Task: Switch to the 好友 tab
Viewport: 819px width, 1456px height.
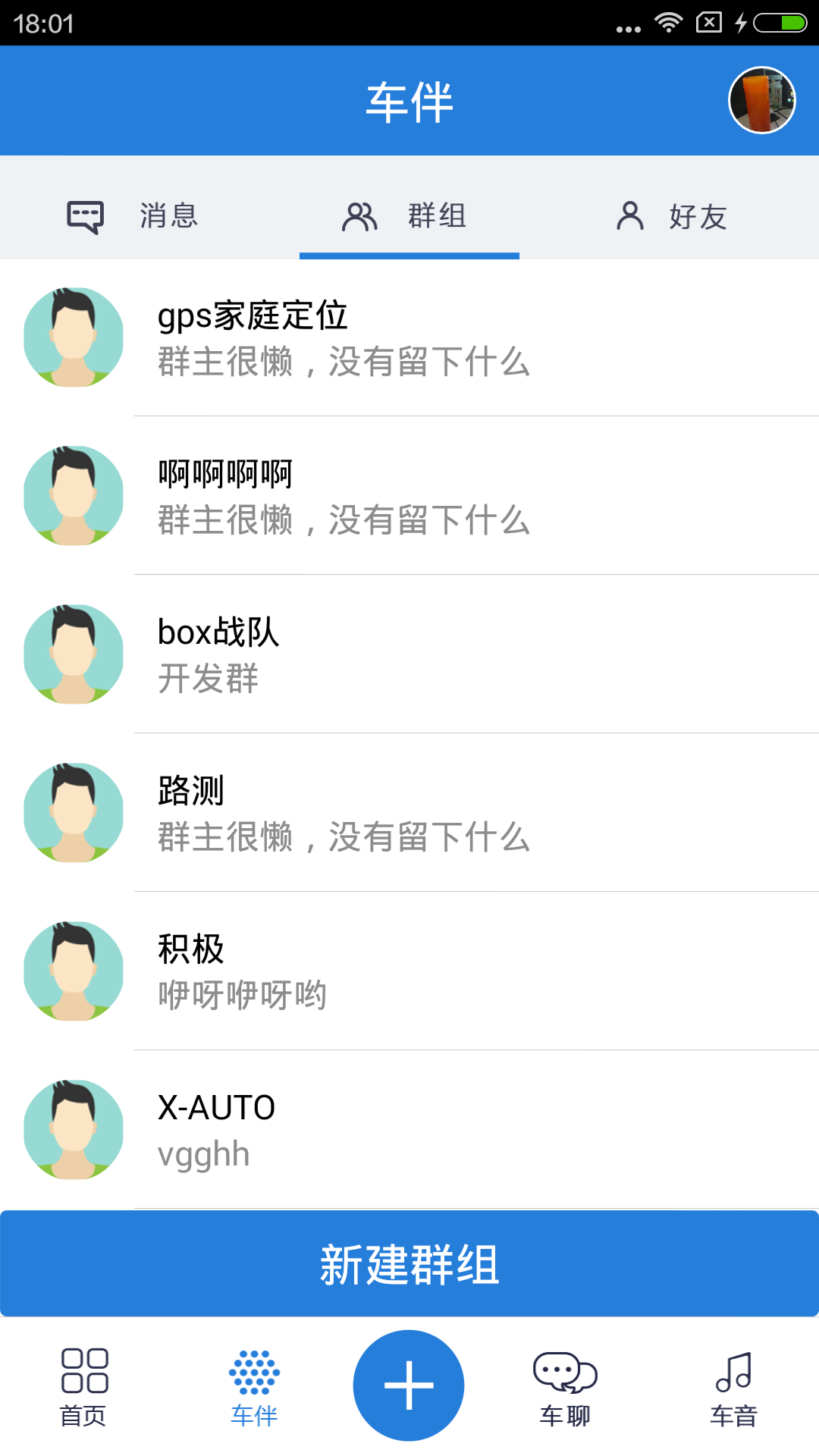Action: coord(673,216)
